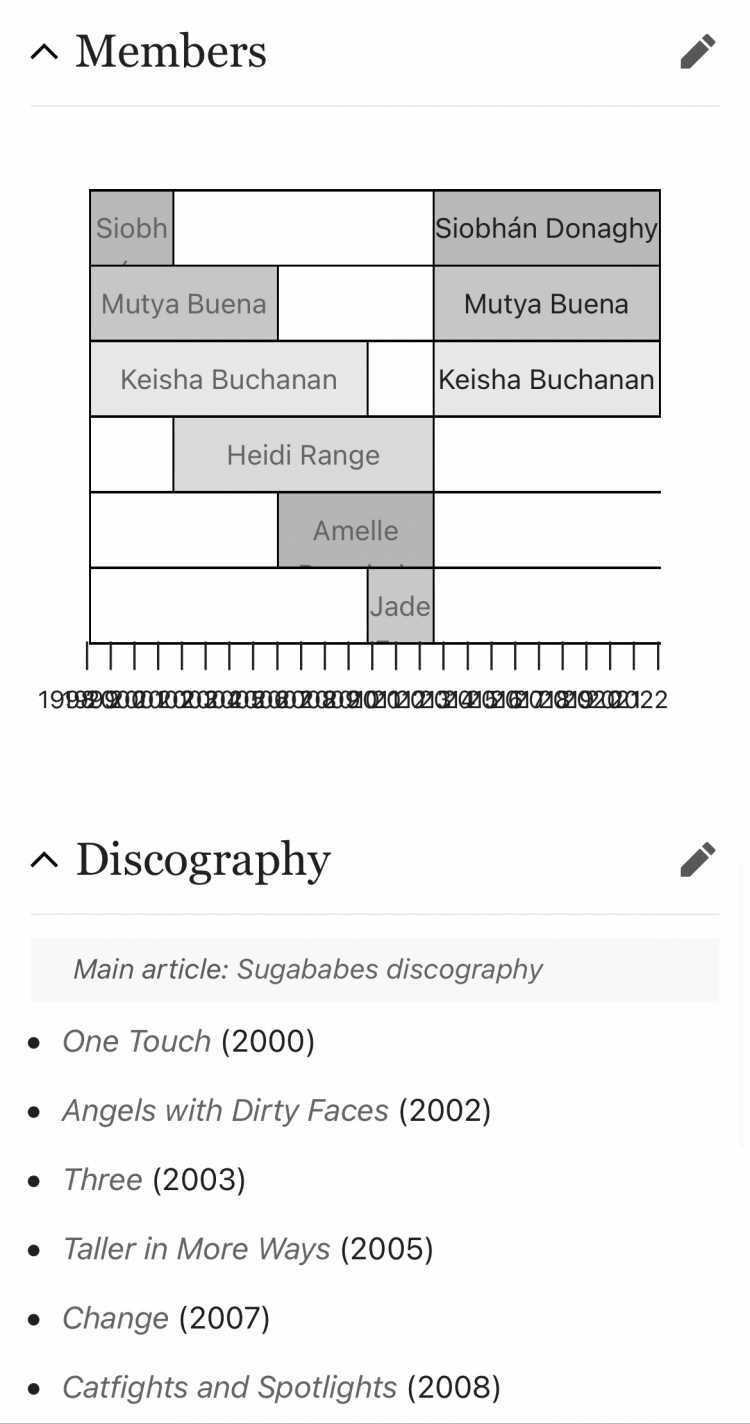Open Heidi Range from the members chart

tap(303, 455)
